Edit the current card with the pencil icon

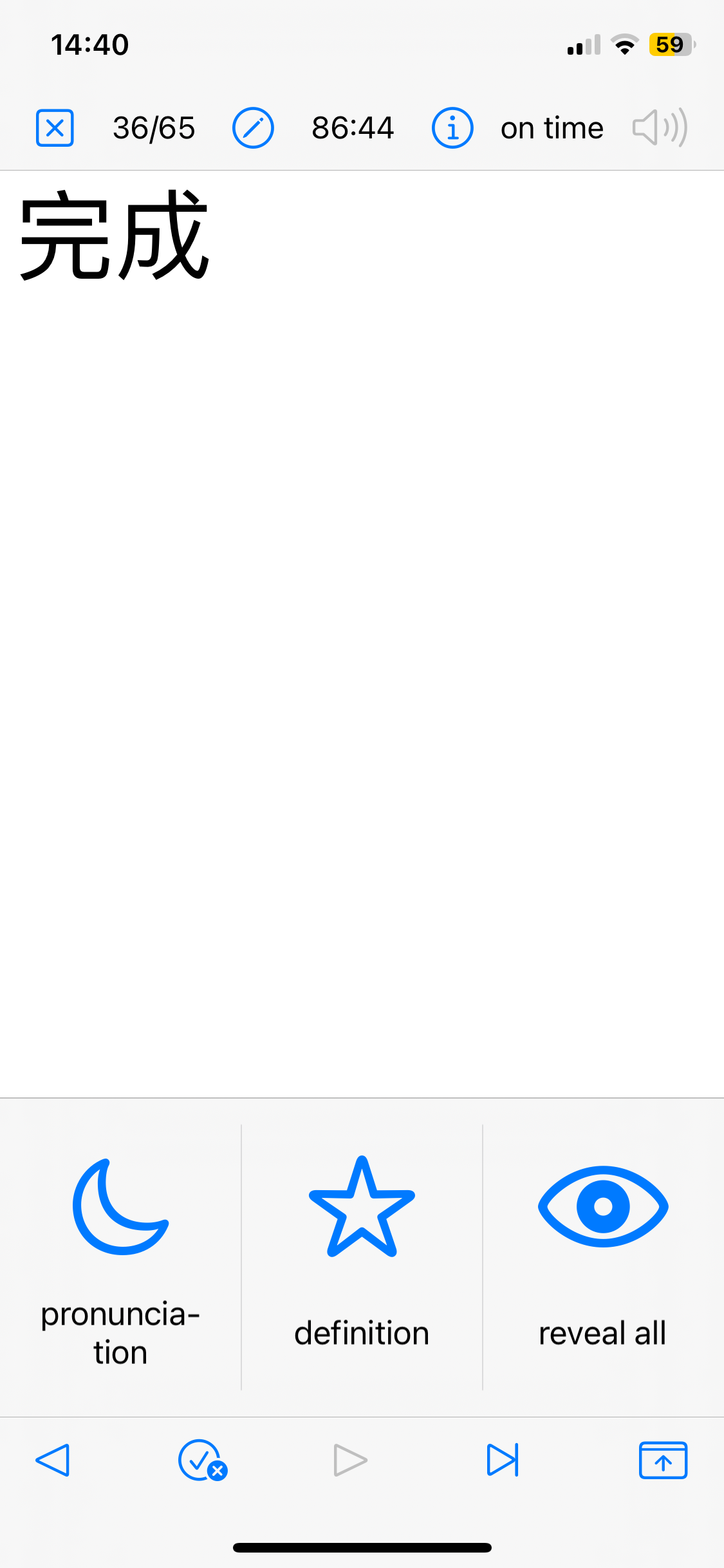pyautogui.click(x=253, y=128)
